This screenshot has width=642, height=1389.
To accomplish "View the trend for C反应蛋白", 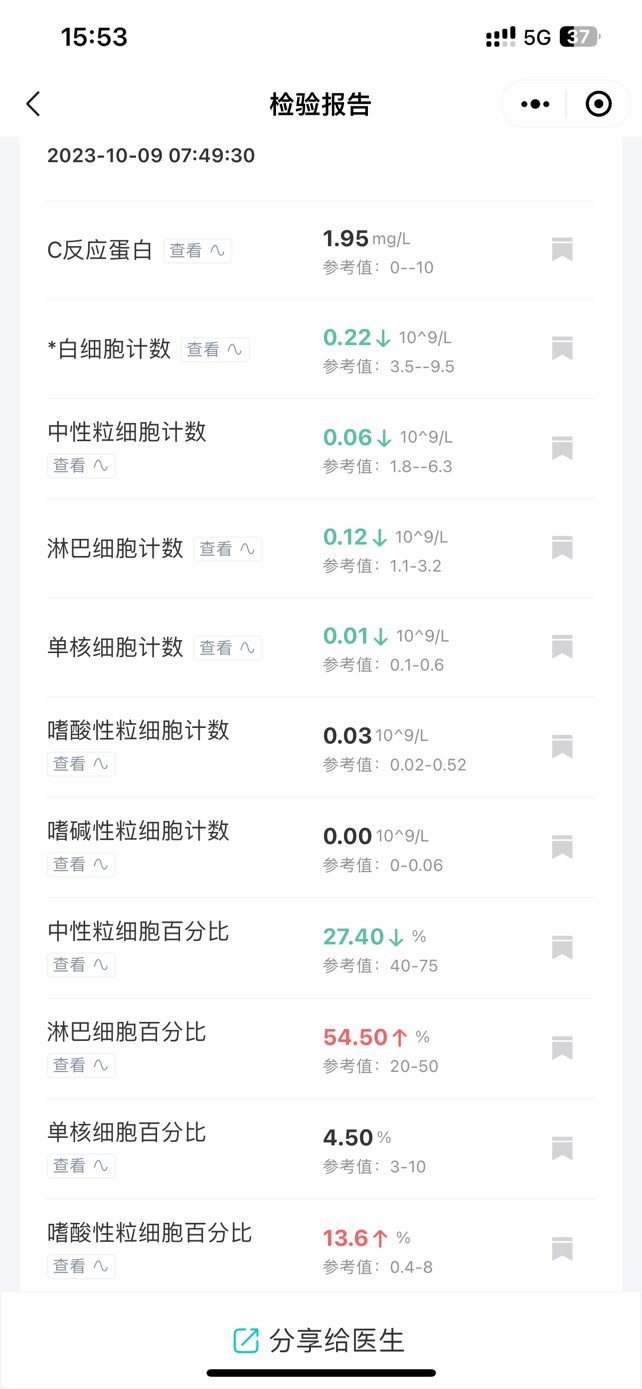I will click(x=197, y=251).
